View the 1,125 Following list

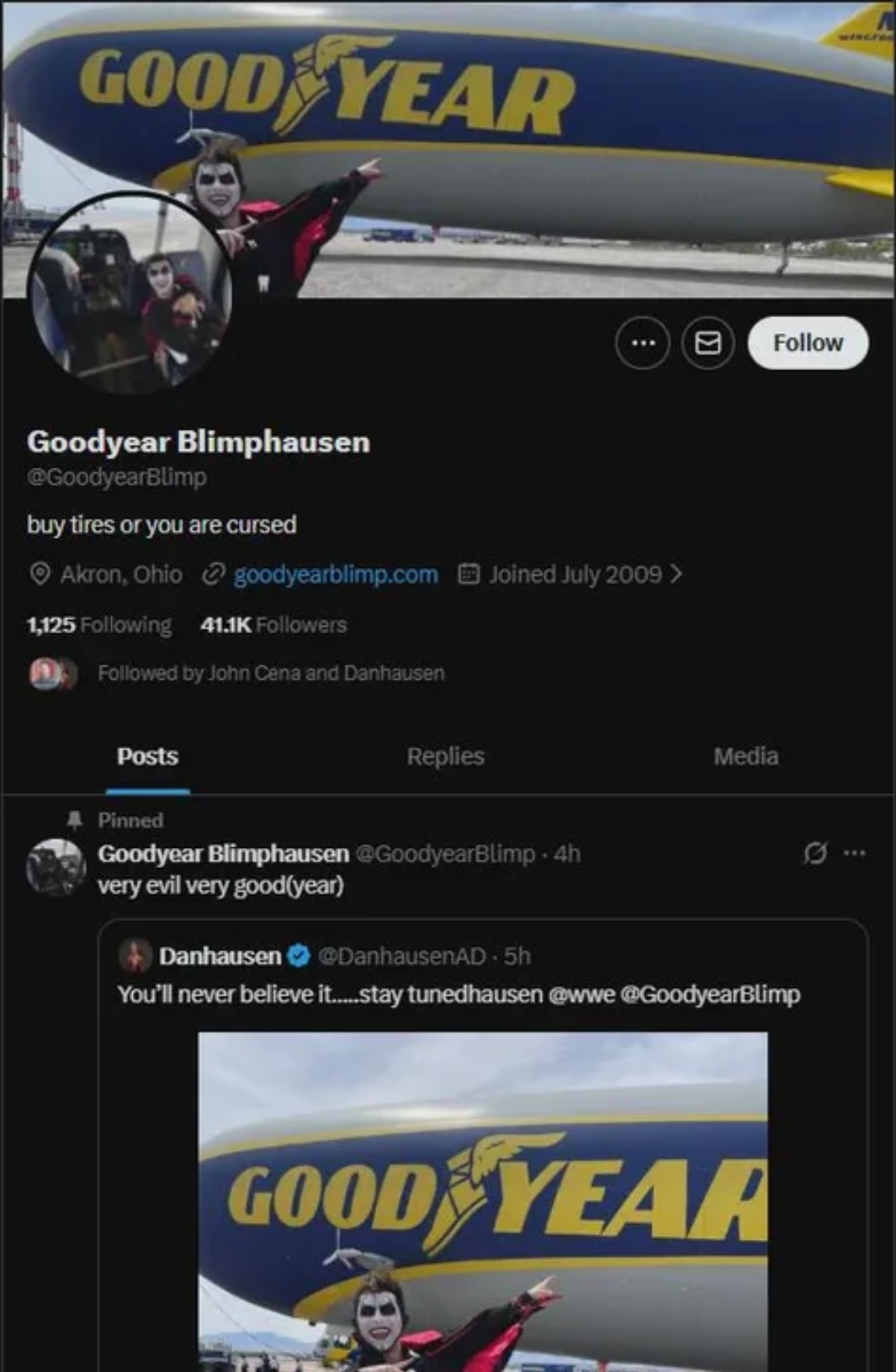point(99,625)
